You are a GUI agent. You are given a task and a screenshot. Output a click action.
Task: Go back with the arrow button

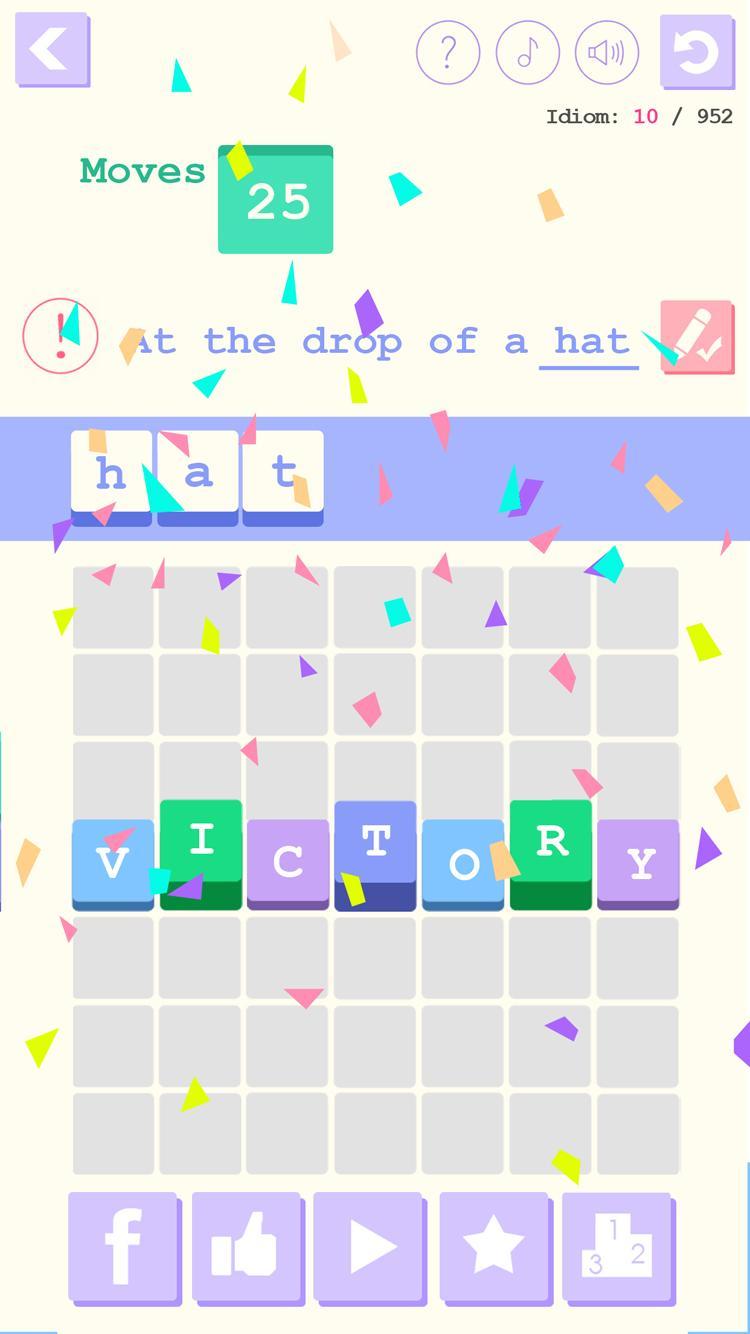tap(51, 49)
